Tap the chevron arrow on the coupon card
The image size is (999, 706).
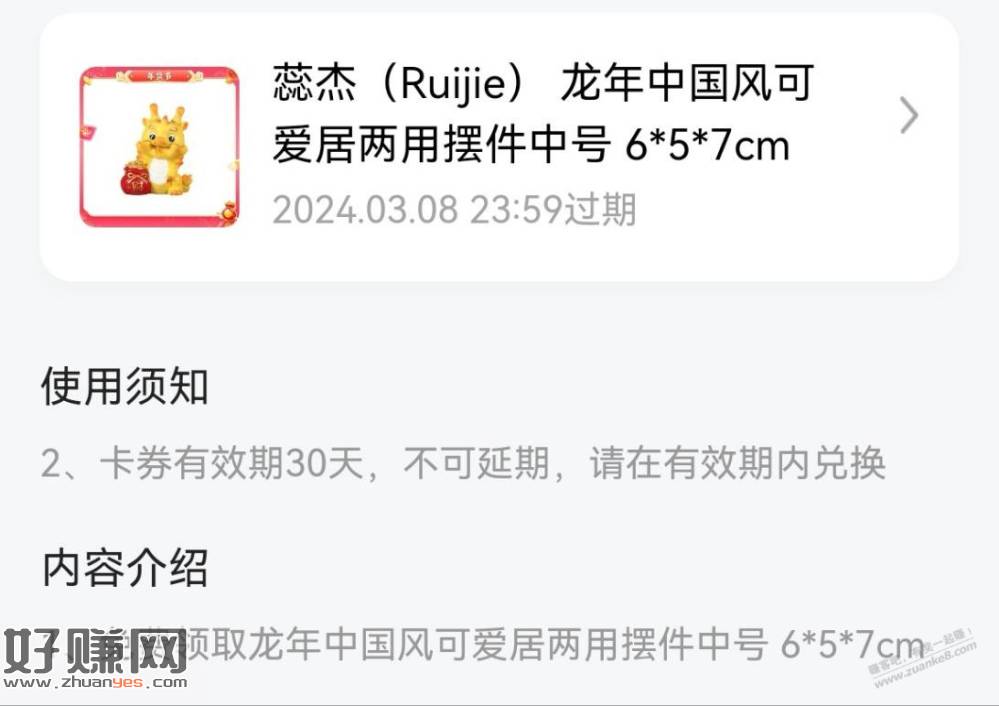908,117
